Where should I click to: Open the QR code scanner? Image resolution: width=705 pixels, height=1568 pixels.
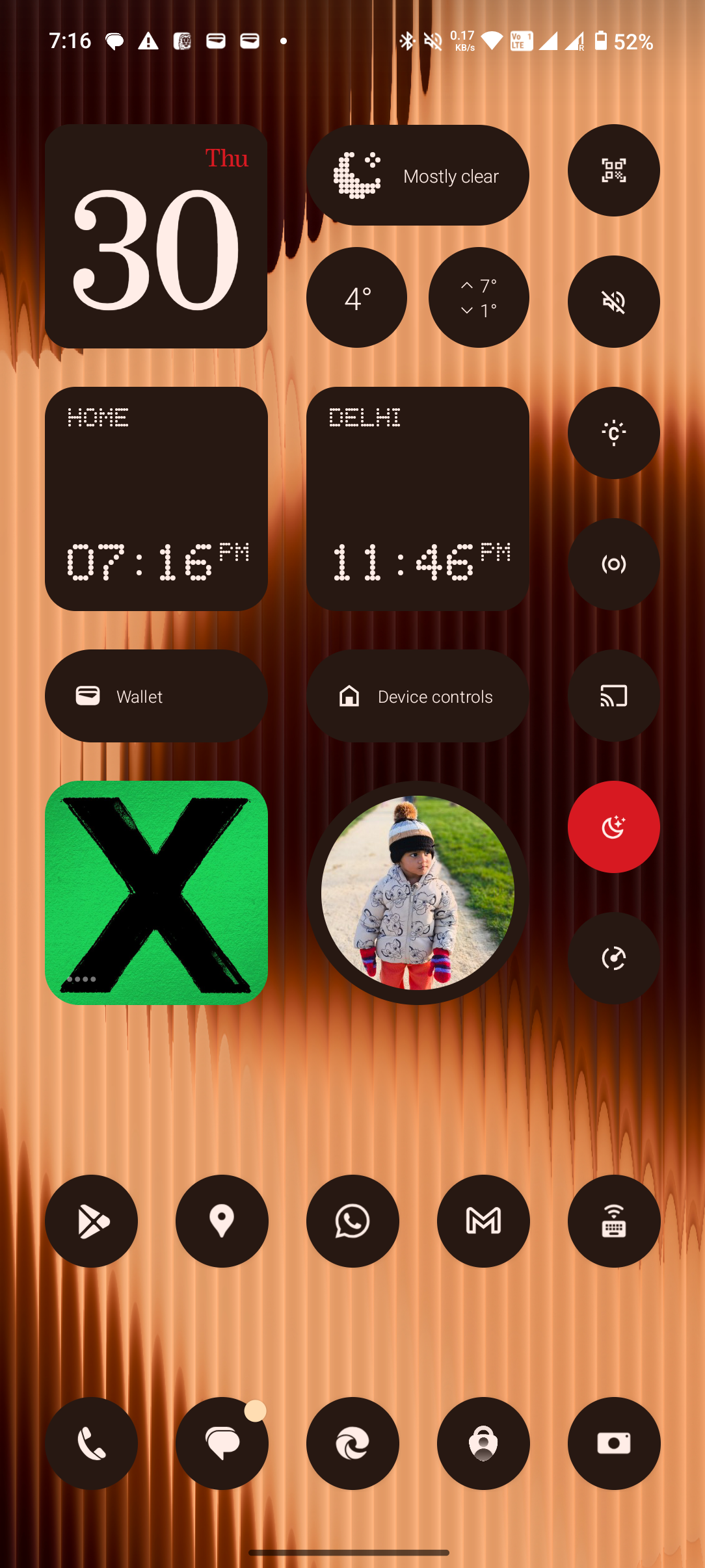pyautogui.click(x=613, y=170)
